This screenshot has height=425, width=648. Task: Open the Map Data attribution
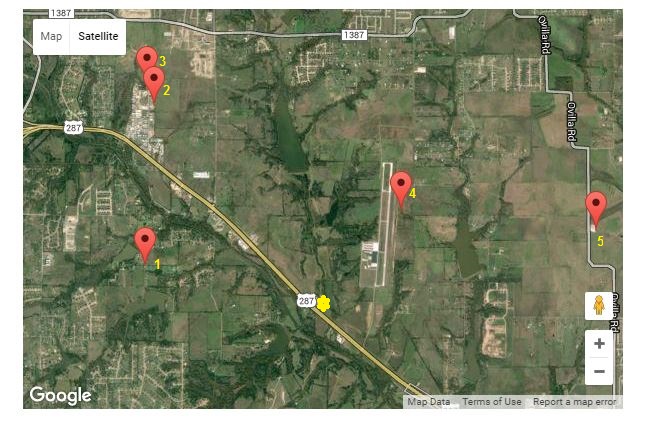tap(428, 402)
